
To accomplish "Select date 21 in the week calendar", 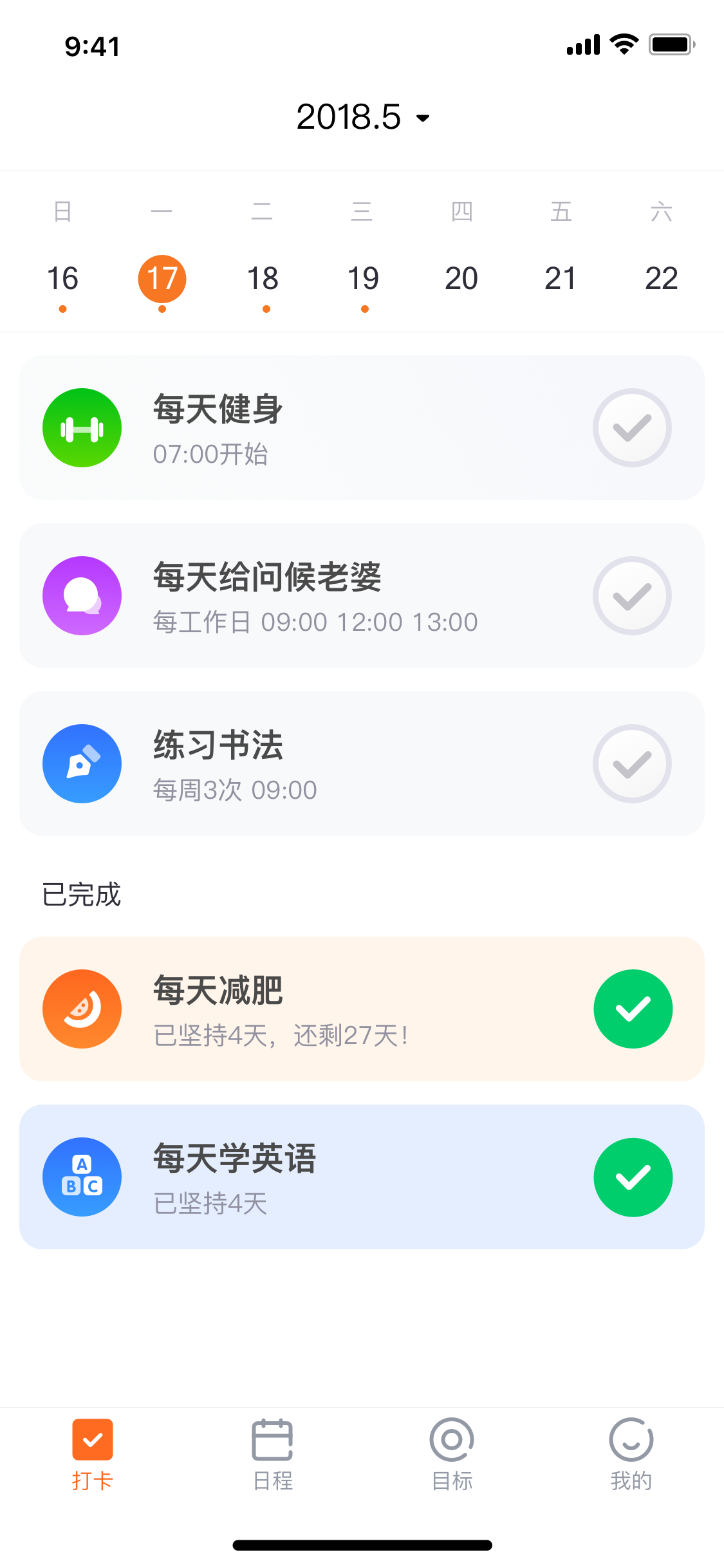I will coord(560,279).
